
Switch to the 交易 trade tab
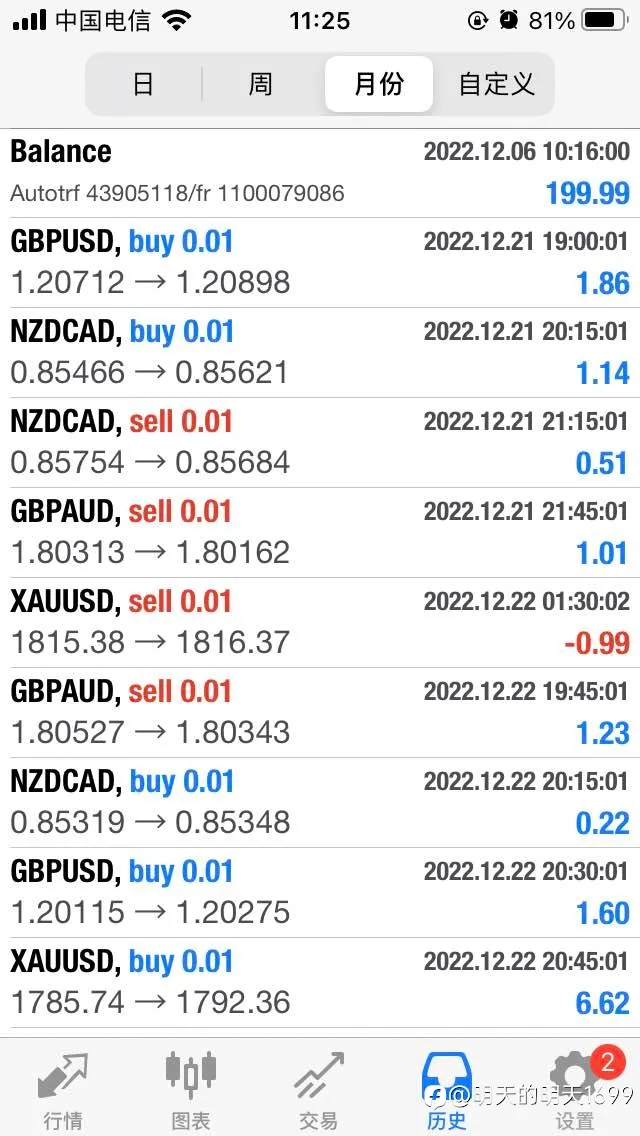point(319,1089)
